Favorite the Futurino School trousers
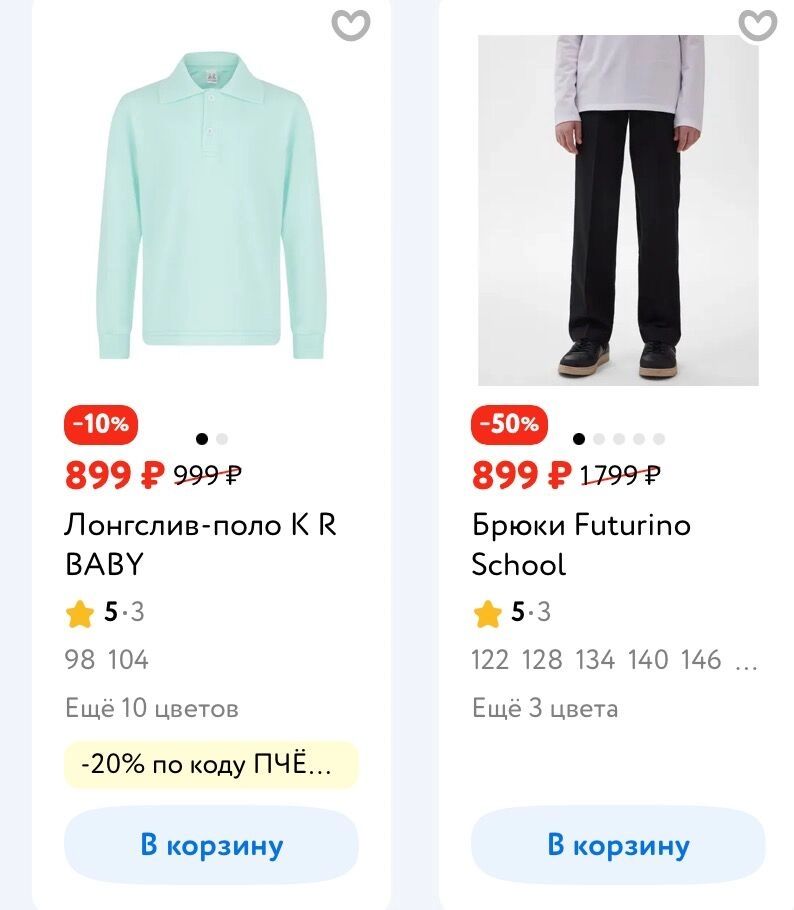 coord(757,24)
